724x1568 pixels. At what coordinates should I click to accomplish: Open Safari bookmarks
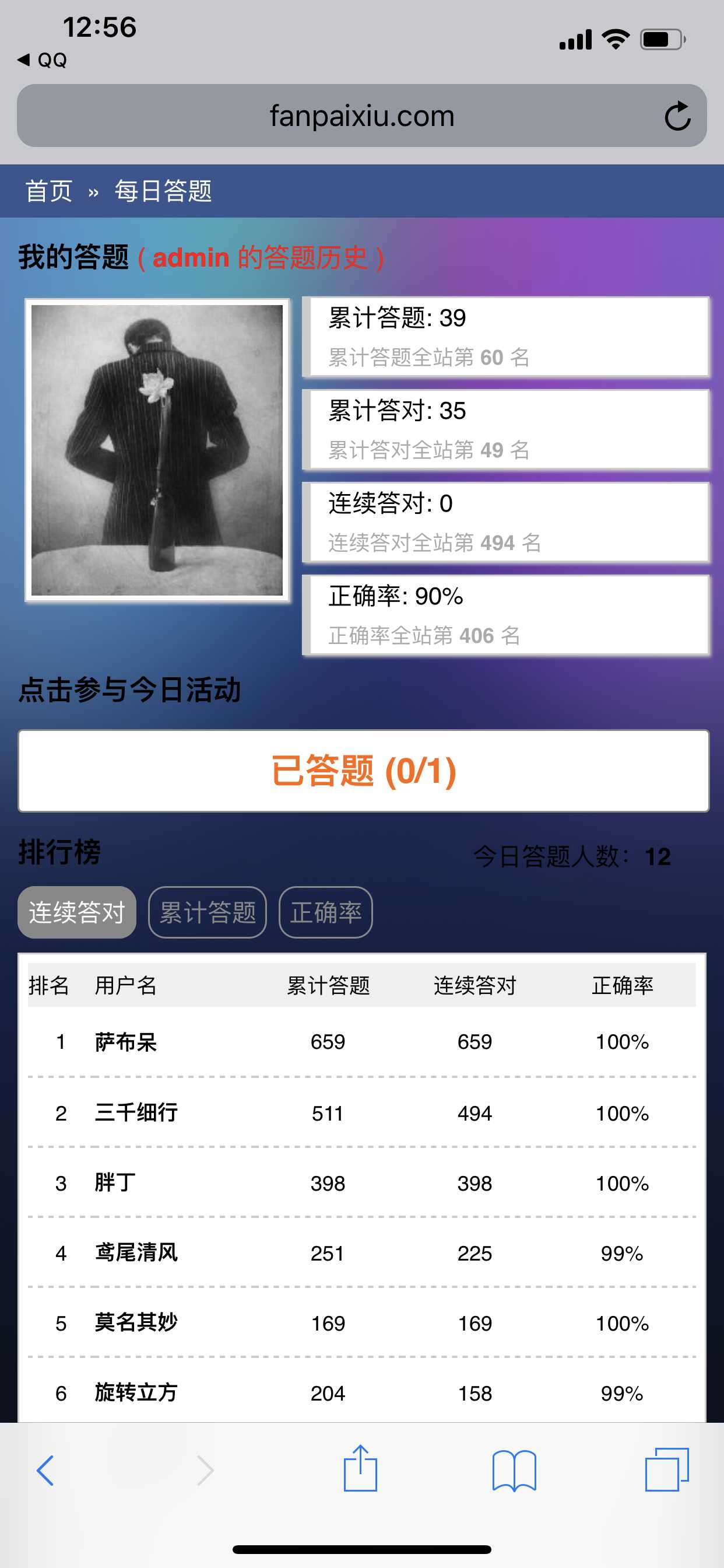[514, 1471]
